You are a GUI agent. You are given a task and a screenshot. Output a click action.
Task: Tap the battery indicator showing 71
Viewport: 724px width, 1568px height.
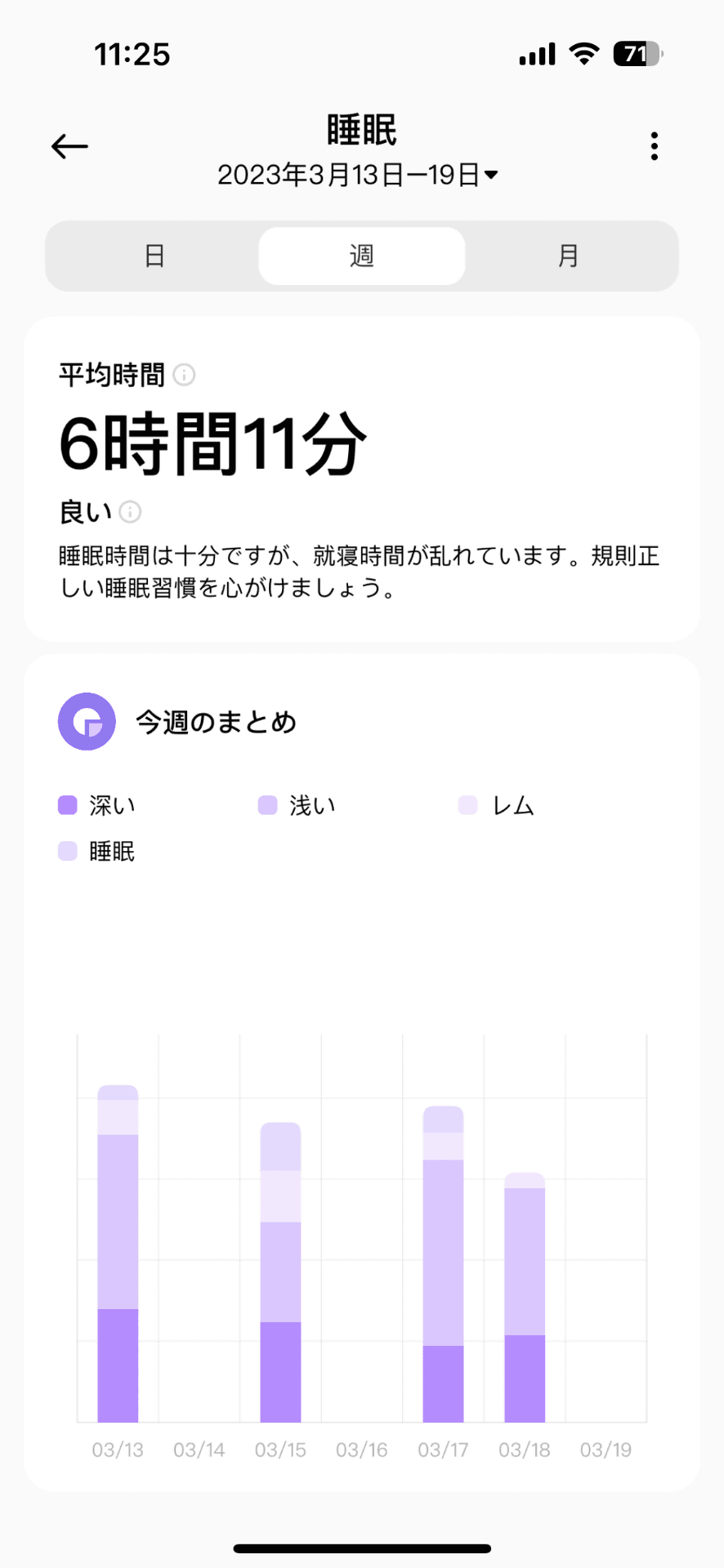pos(637,52)
